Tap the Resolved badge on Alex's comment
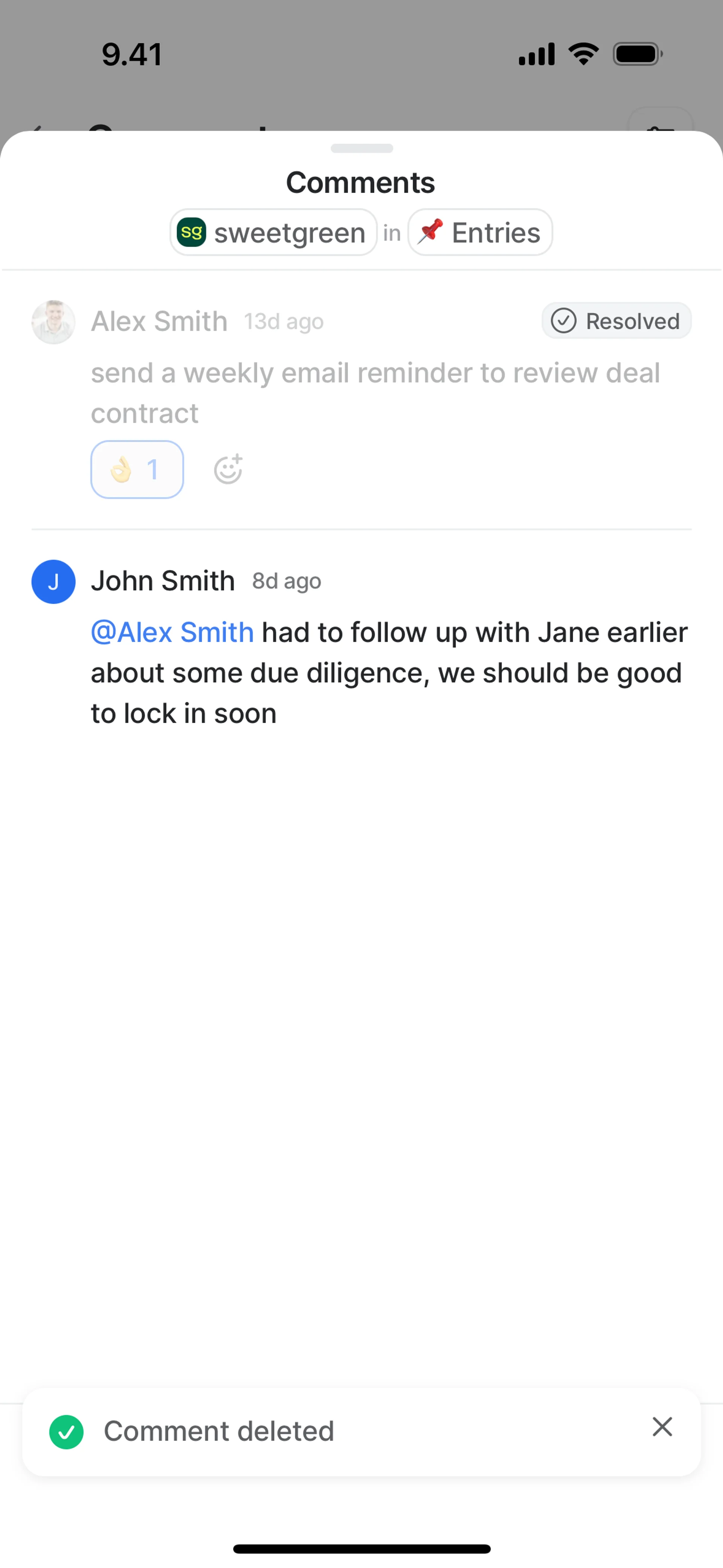 616,321
